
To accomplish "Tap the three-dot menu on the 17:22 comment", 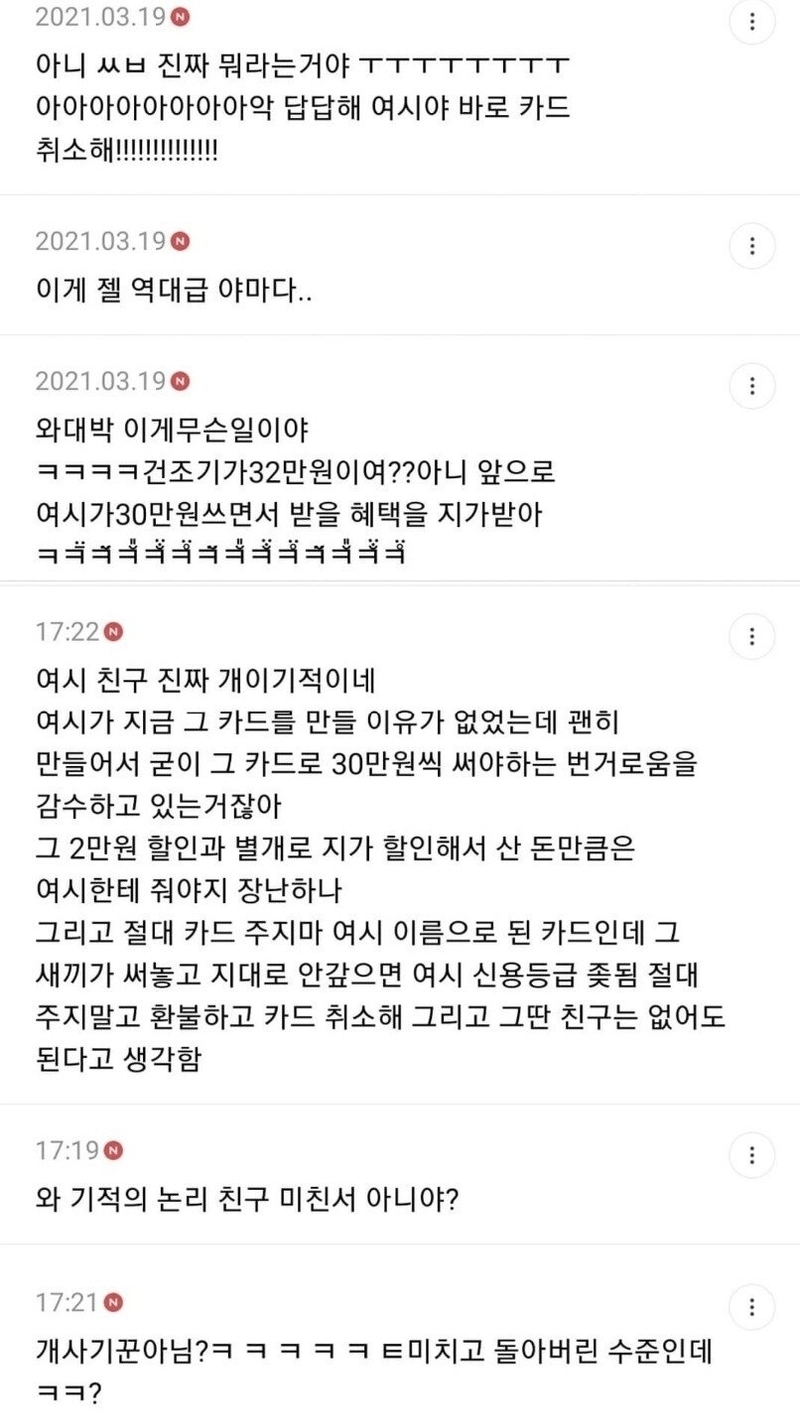I will pyautogui.click(x=752, y=635).
